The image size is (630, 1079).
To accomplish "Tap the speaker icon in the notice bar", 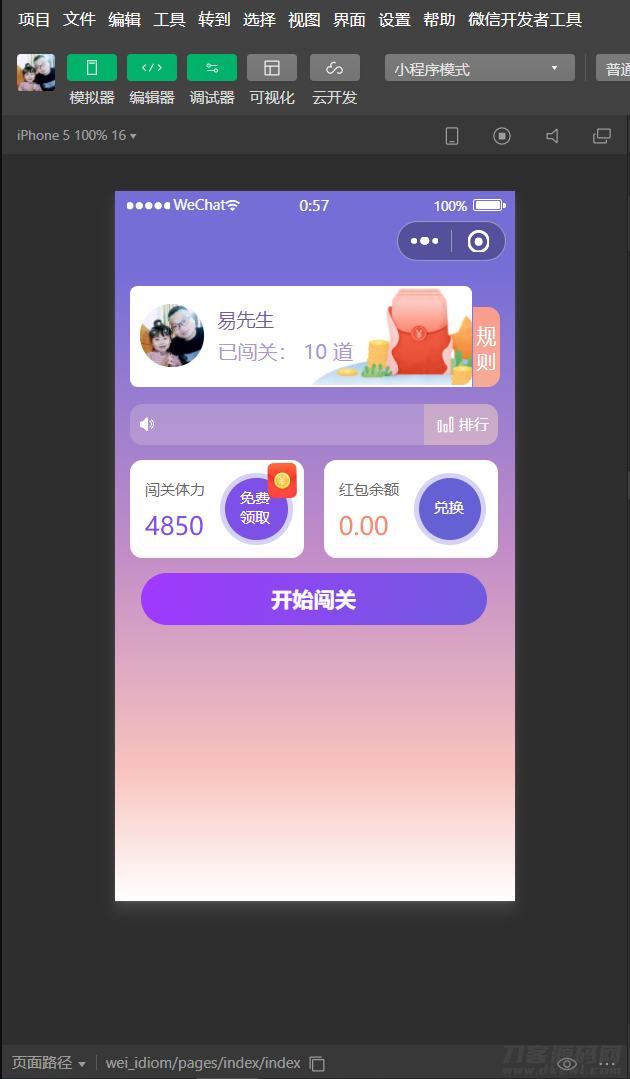I will [x=147, y=424].
